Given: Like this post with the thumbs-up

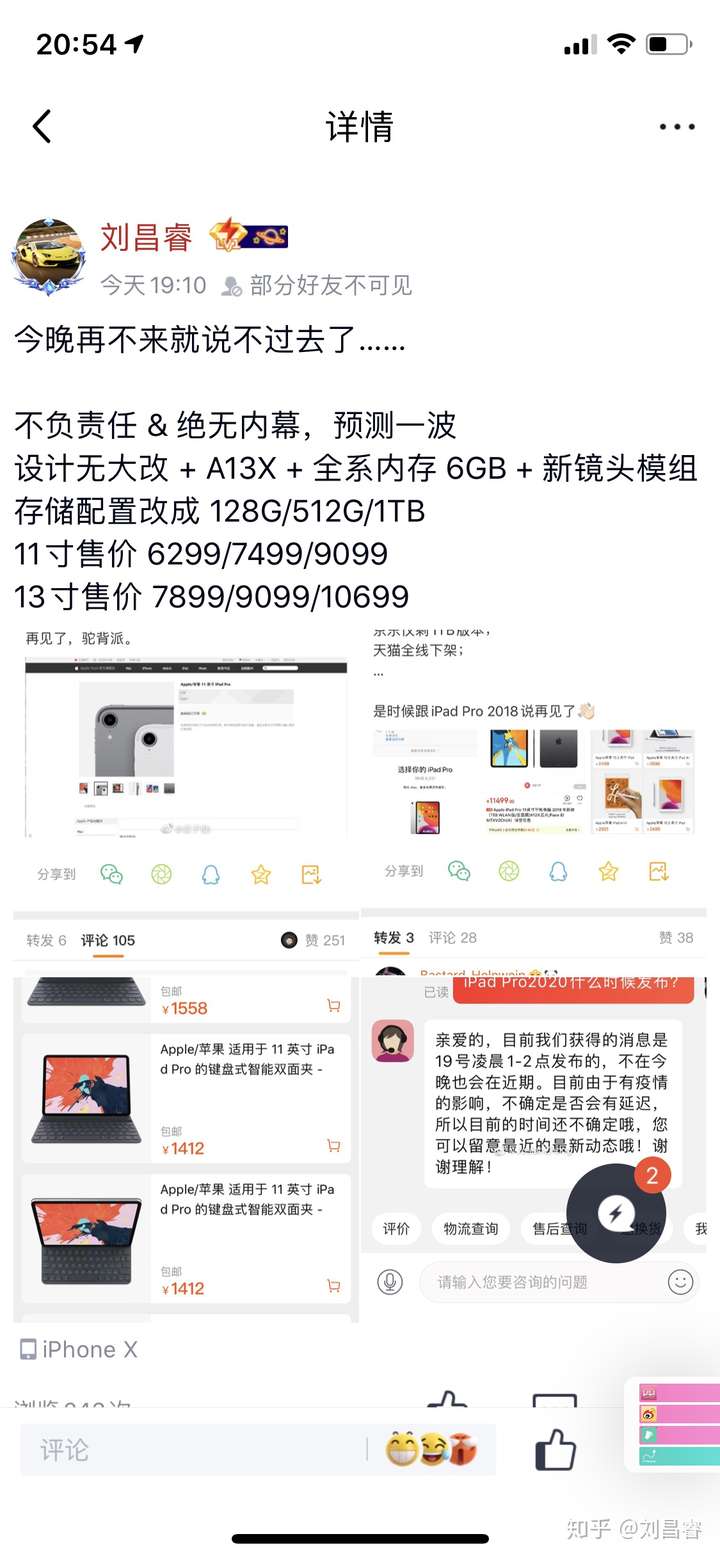Looking at the screenshot, I should point(555,1449).
